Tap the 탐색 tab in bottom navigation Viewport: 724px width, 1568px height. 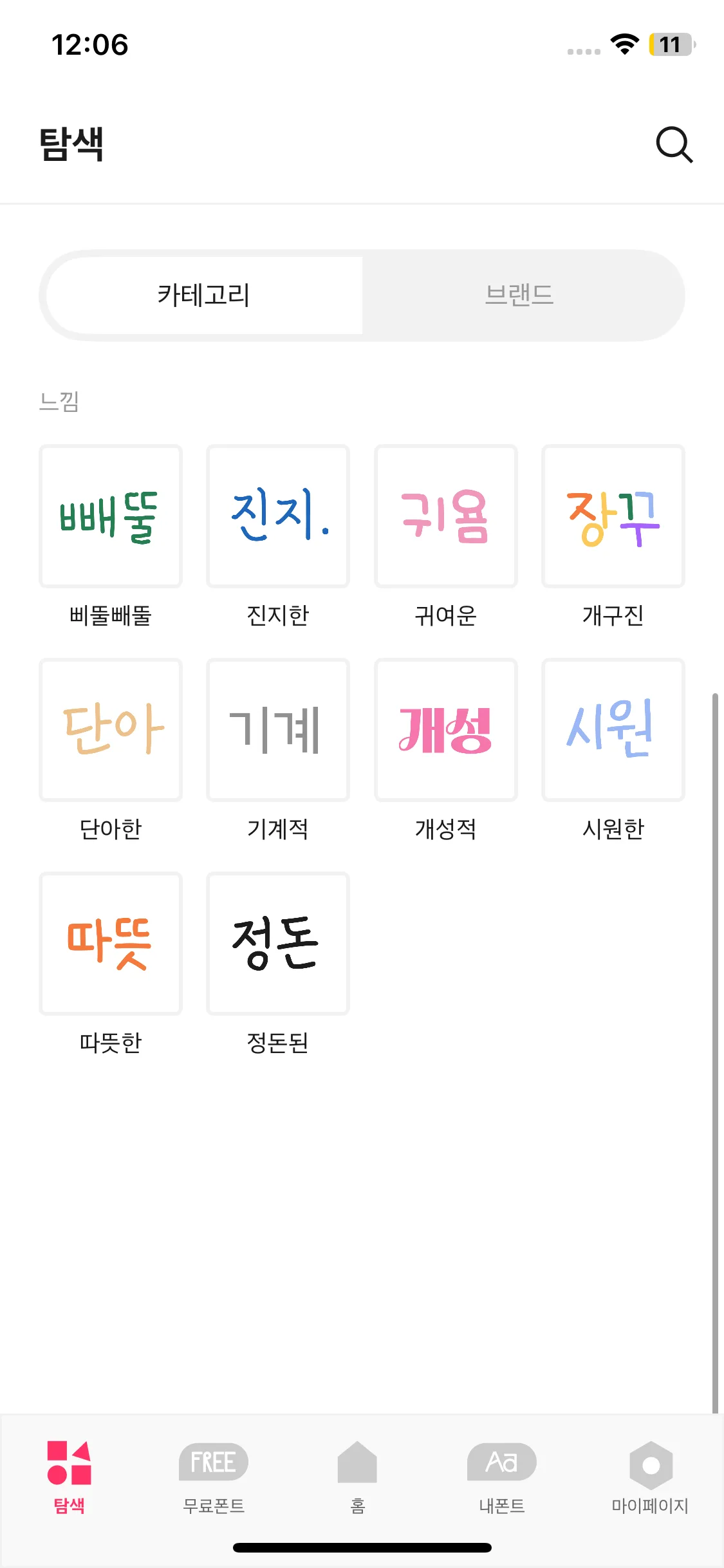click(70, 1477)
